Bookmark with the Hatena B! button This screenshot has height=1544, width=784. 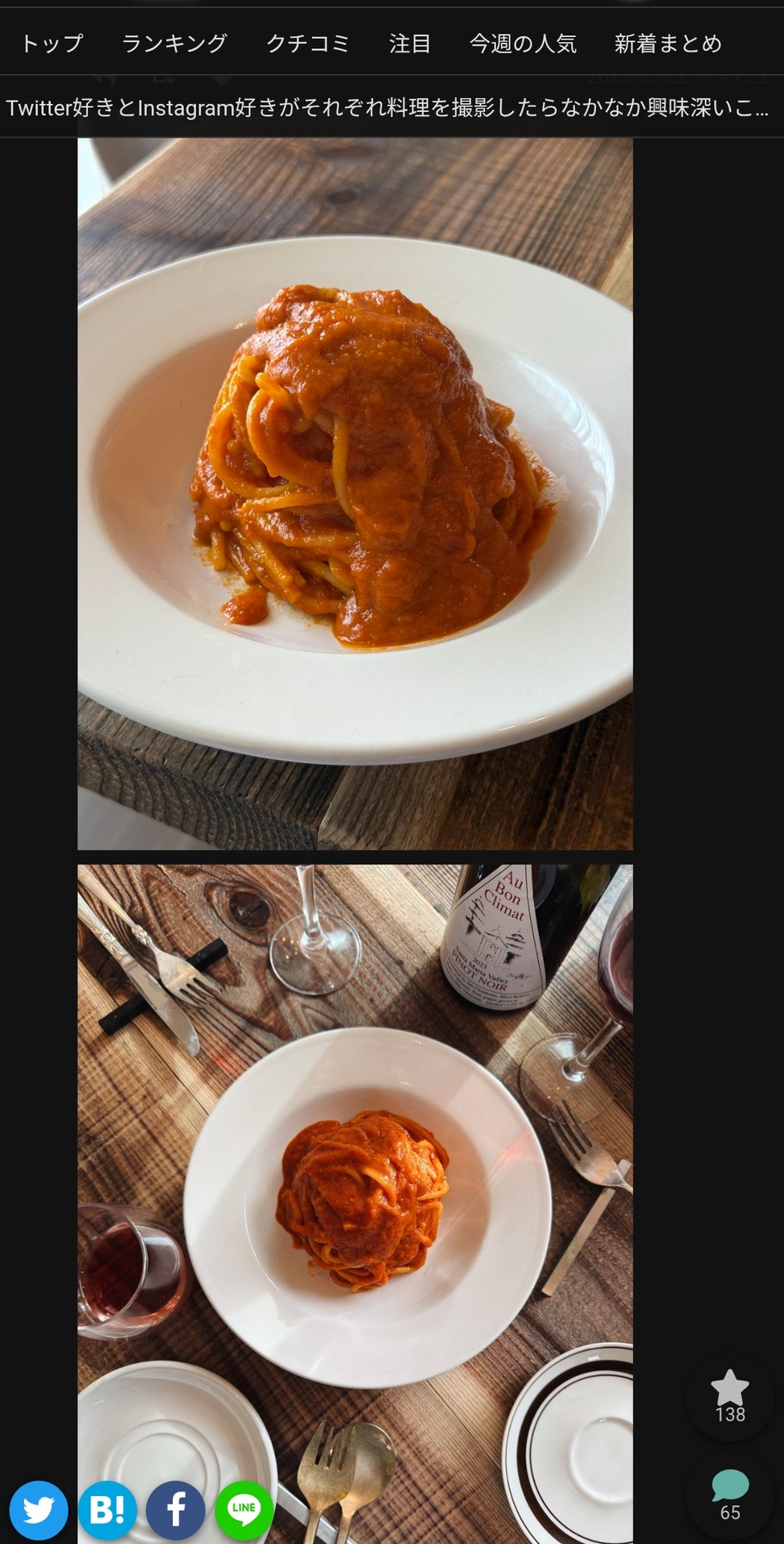coord(107,1510)
